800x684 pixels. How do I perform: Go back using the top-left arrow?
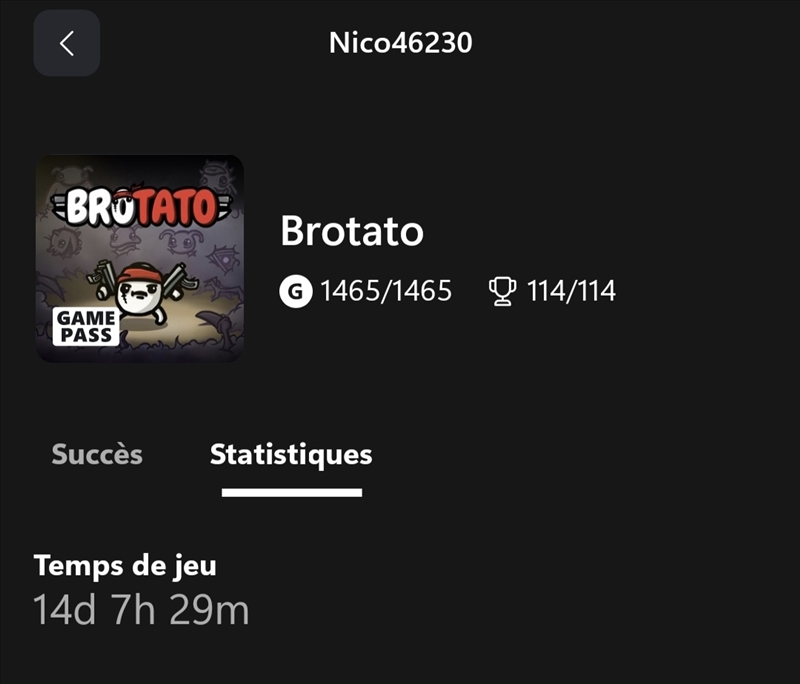[x=66, y=43]
